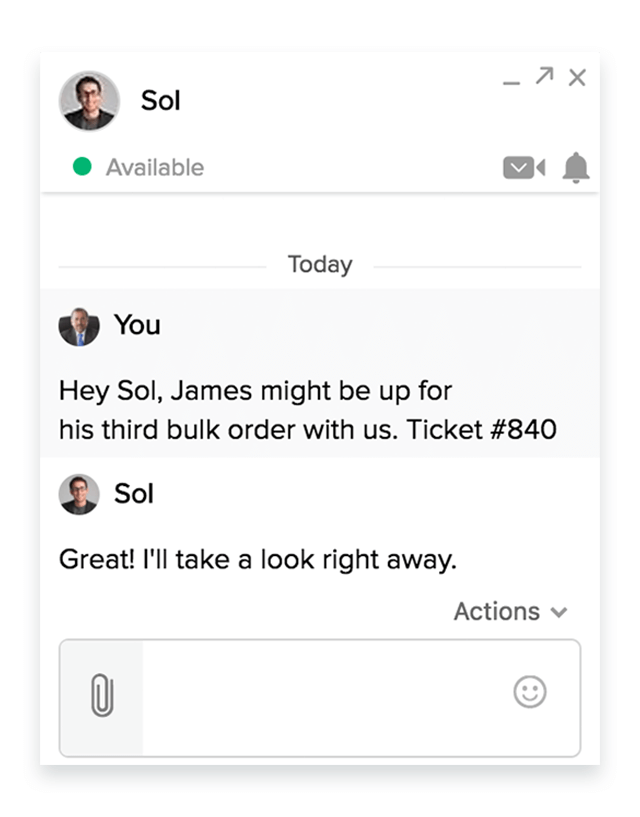Attach a file using the paperclip icon
640x817 pixels.
coord(102,695)
